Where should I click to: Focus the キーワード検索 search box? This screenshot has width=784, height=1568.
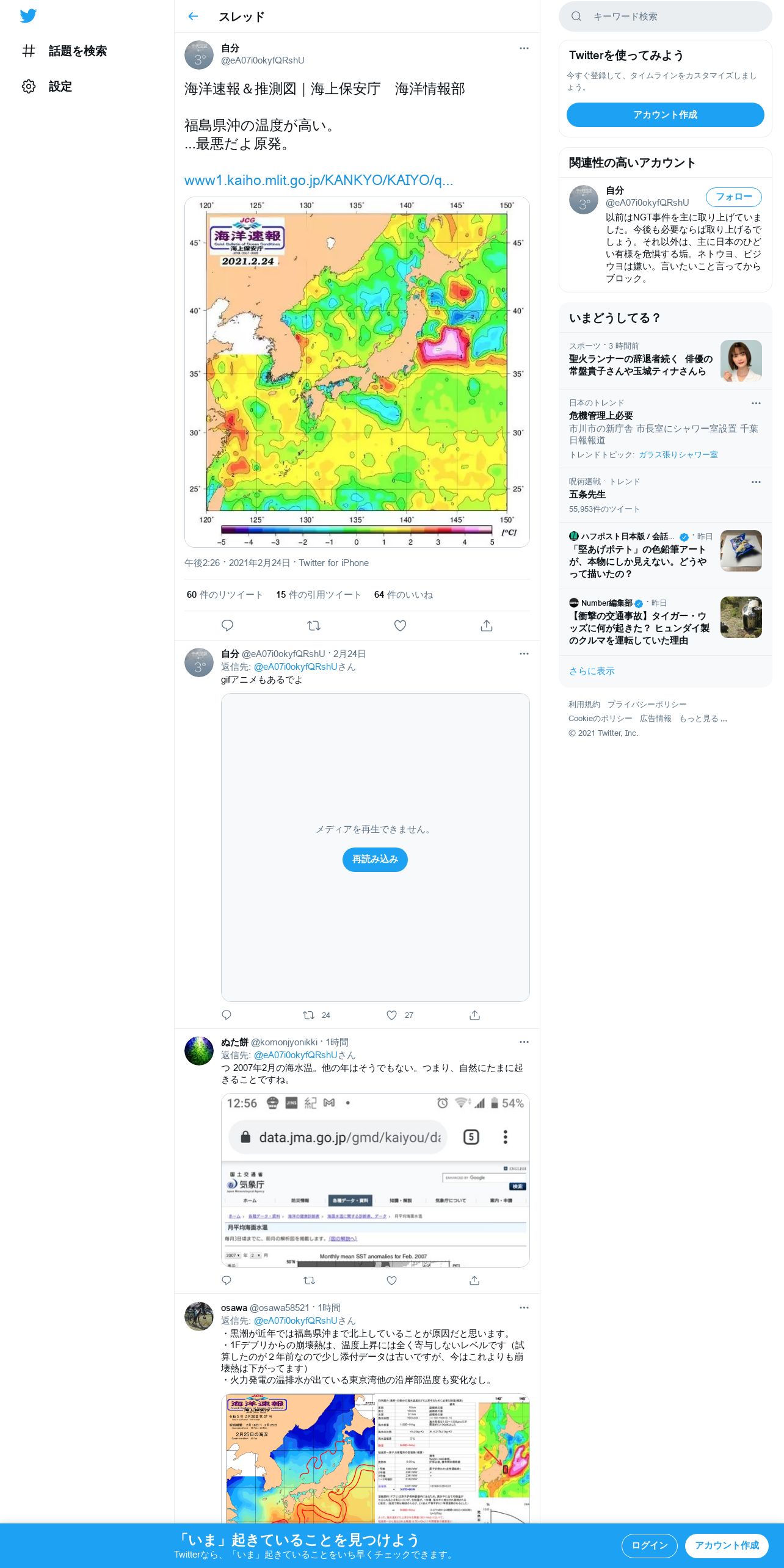[x=666, y=16]
